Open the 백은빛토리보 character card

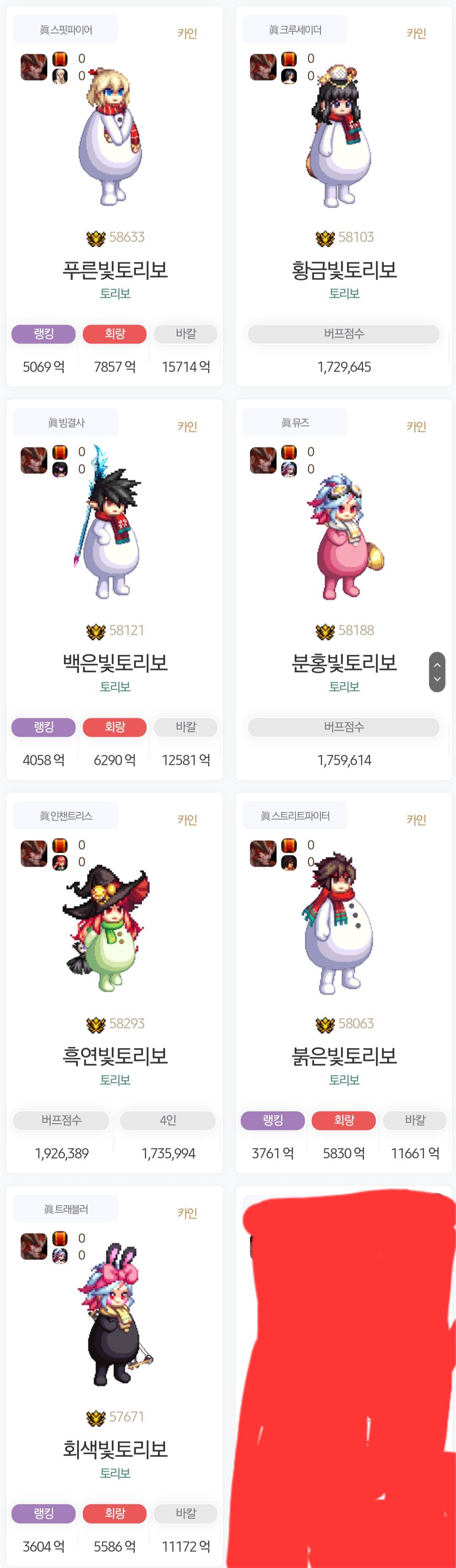(x=115, y=662)
